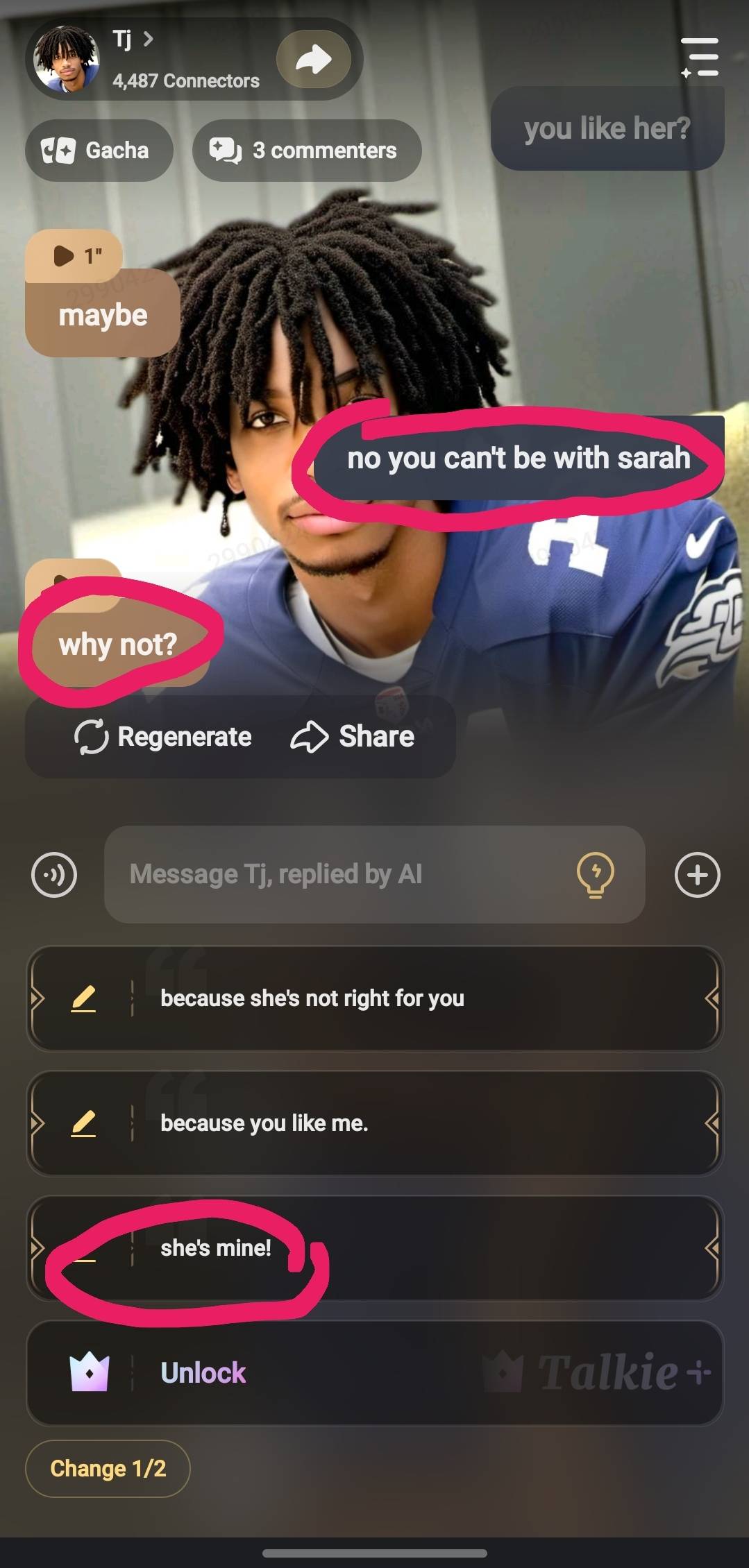Viewport: 749px width, 1568px height.
Task: Tap the share arrow next to Tj
Action: pos(314,59)
